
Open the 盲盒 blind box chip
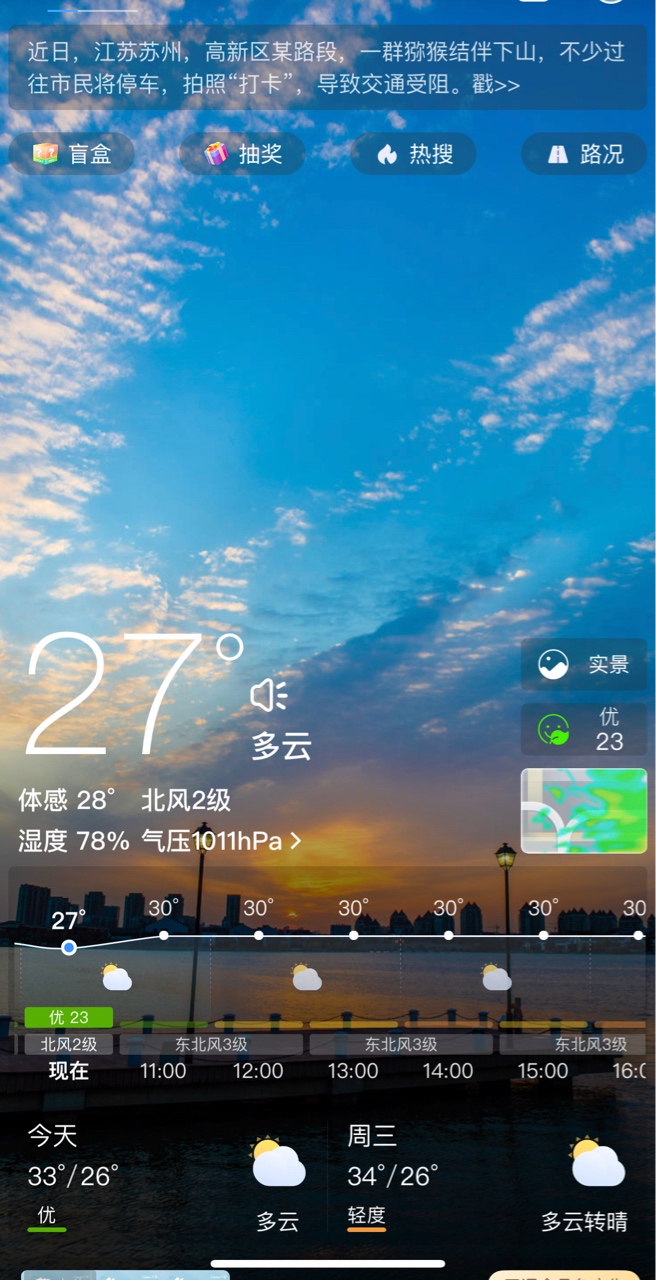point(72,154)
